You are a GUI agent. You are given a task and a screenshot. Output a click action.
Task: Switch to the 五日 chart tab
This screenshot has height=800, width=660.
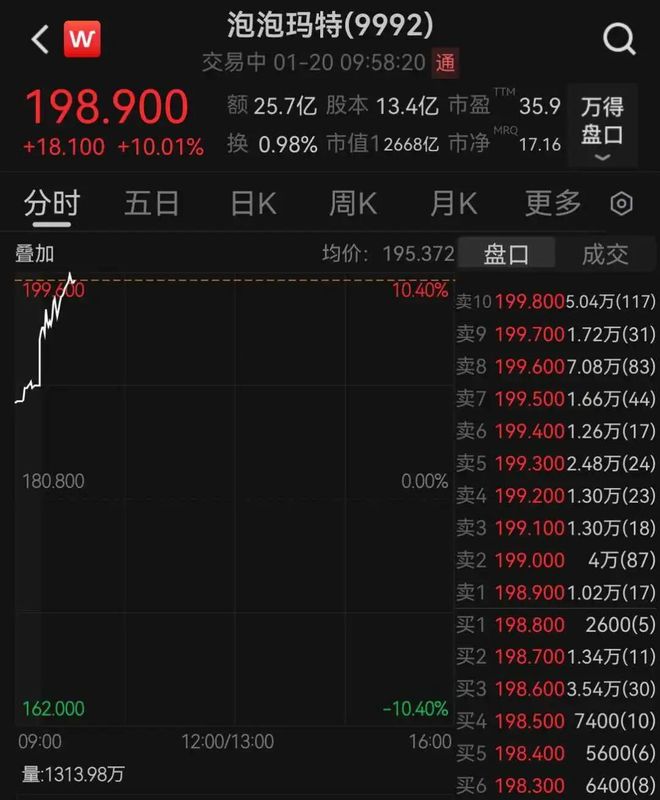click(x=152, y=204)
